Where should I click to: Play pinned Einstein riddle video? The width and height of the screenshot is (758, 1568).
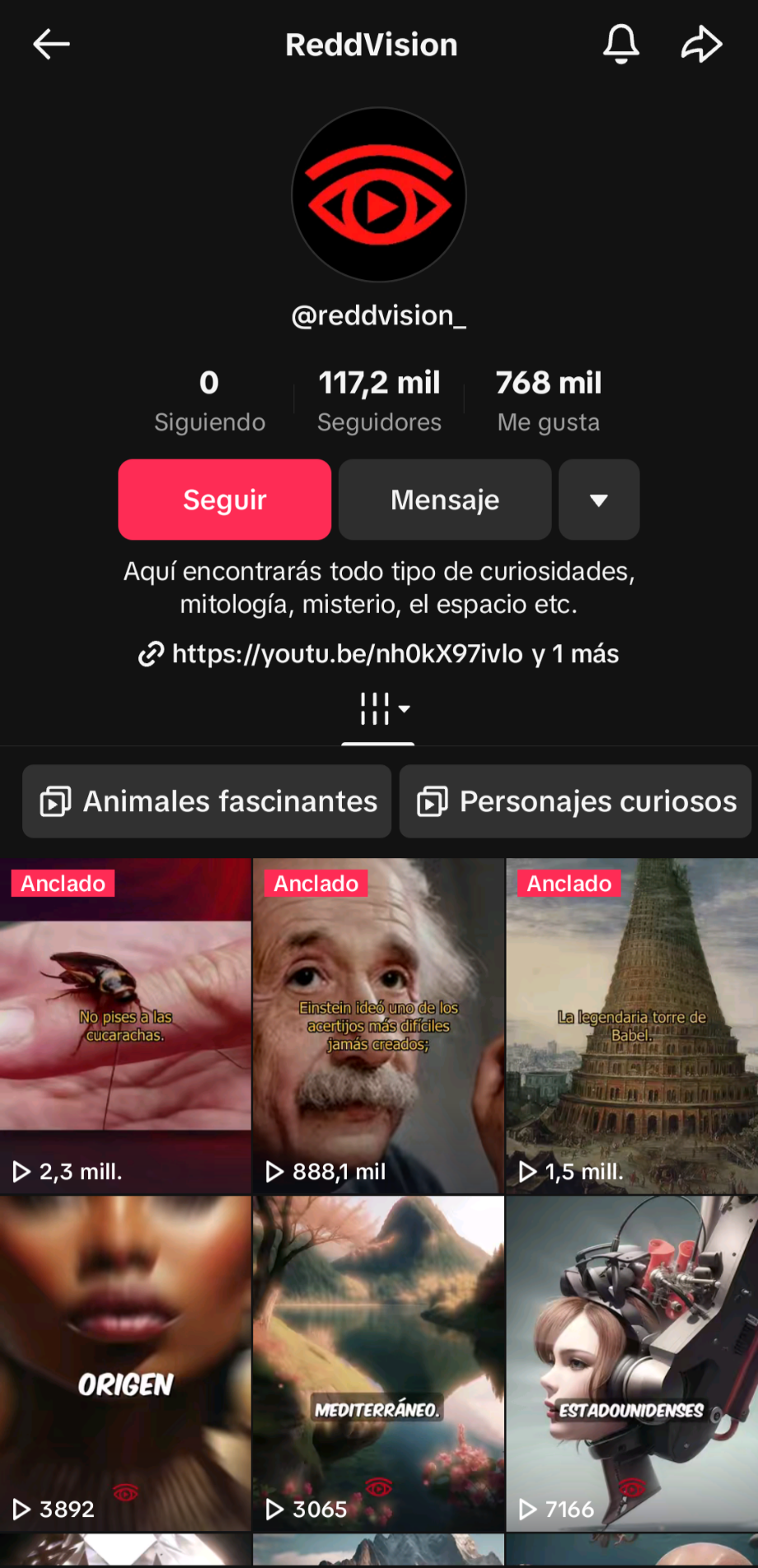tap(379, 1026)
